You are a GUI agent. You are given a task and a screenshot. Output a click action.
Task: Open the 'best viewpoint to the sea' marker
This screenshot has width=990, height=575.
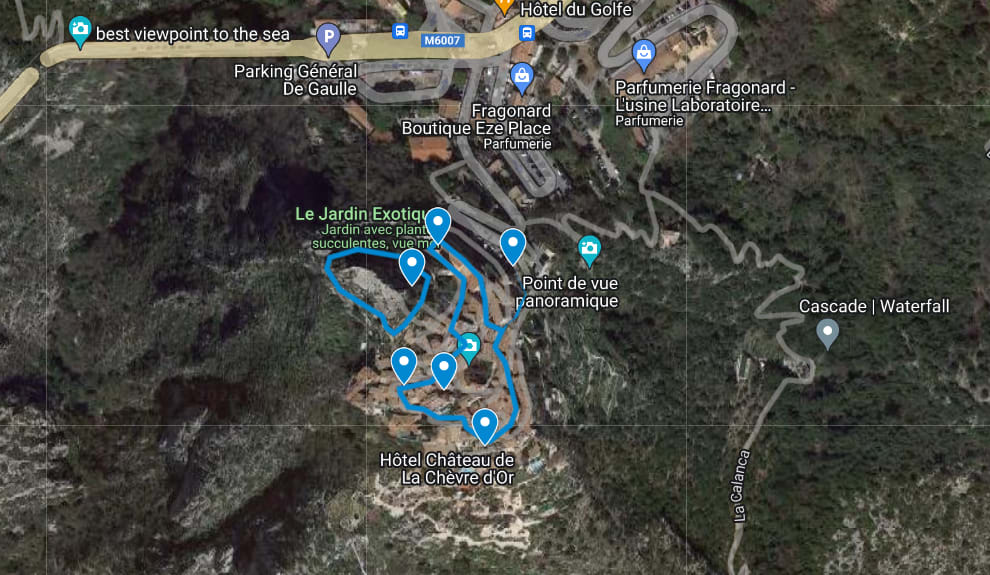click(x=81, y=31)
